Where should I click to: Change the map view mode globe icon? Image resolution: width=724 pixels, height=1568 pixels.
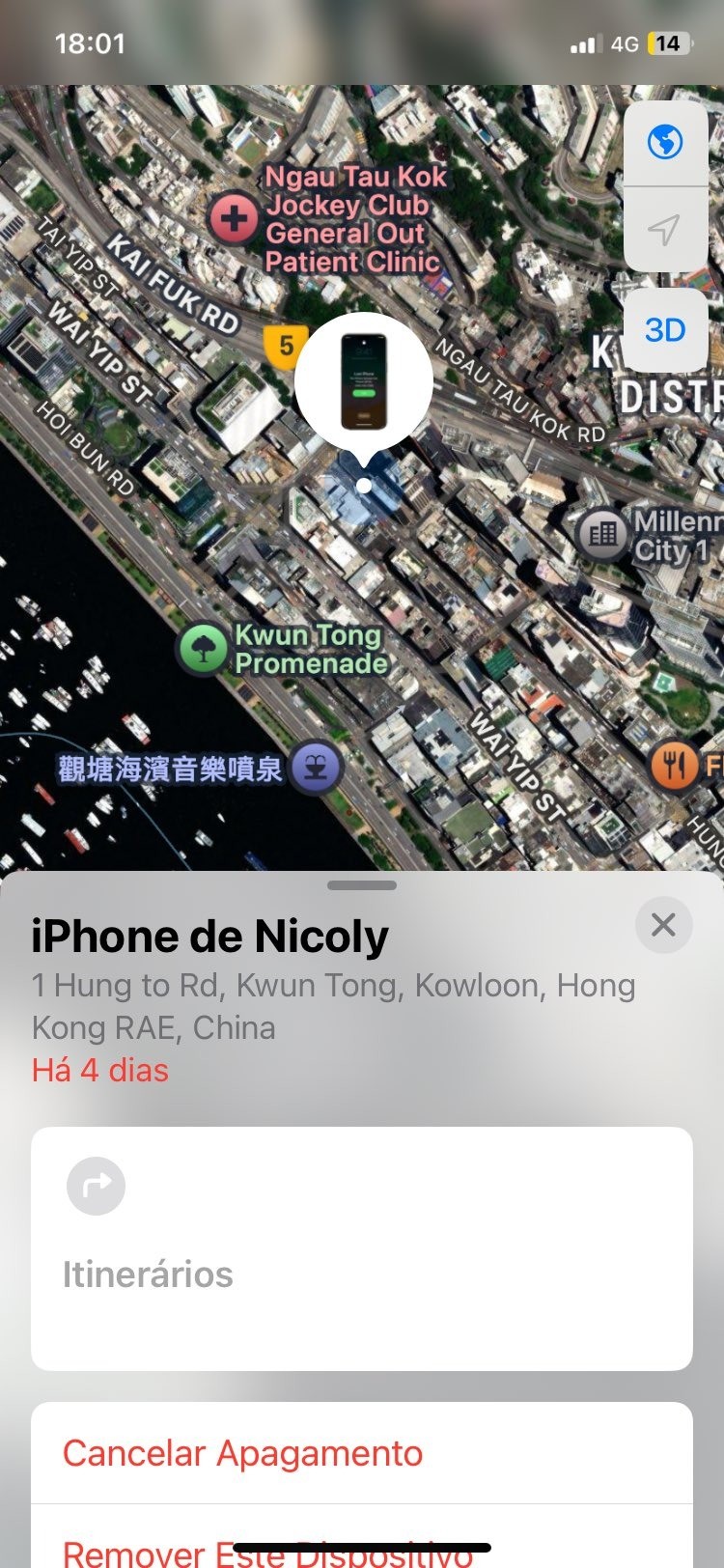pyautogui.click(x=665, y=143)
